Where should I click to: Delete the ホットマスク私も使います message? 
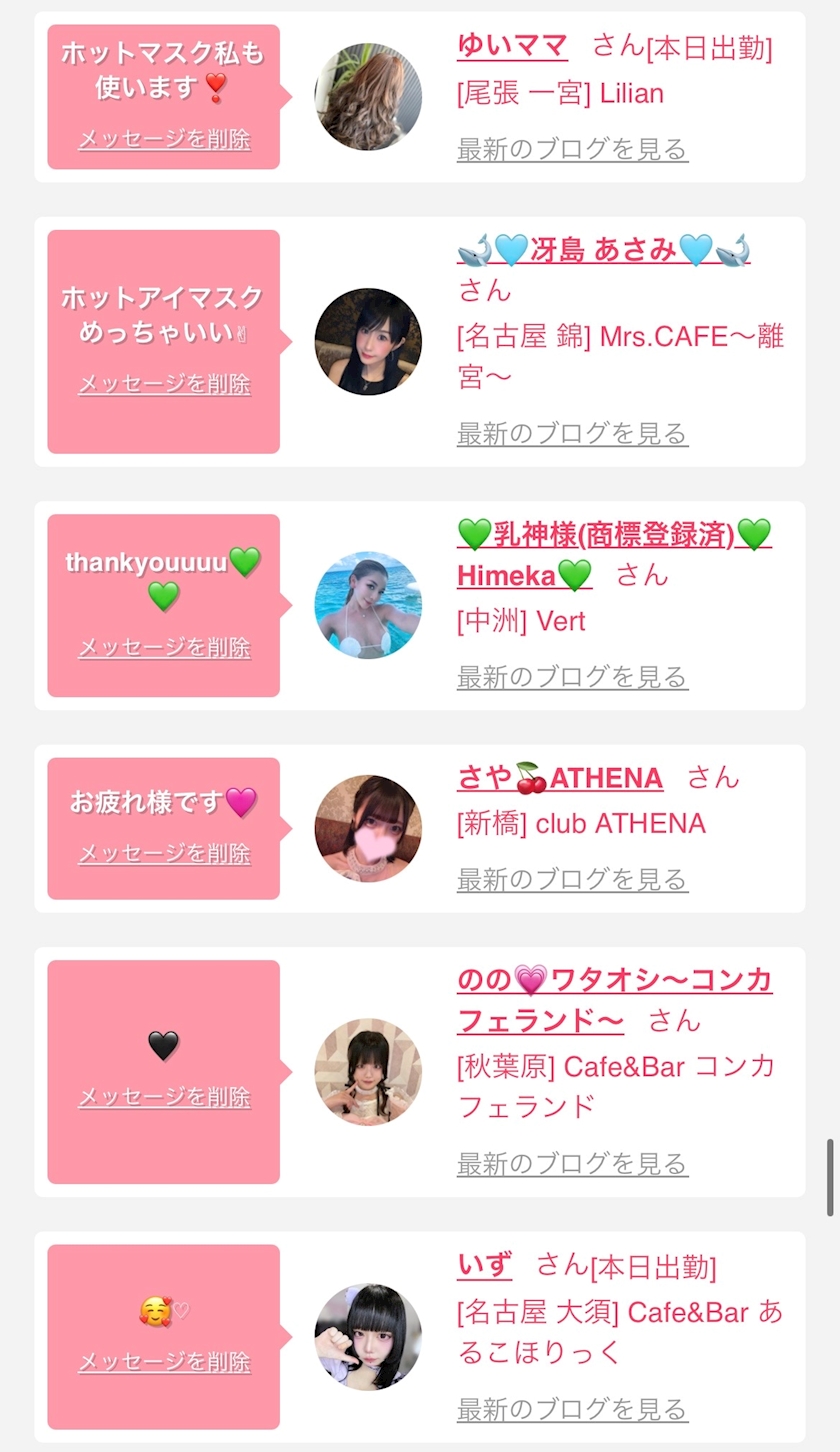point(164,139)
